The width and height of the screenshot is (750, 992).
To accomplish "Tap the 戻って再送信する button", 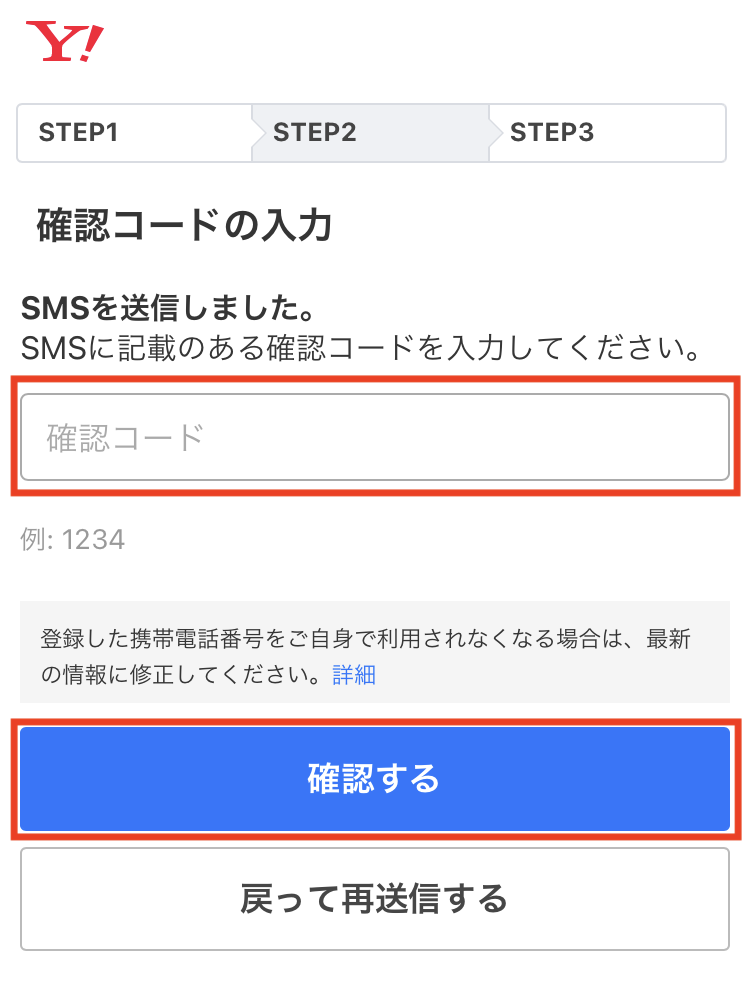I will pyautogui.click(x=375, y=898).
